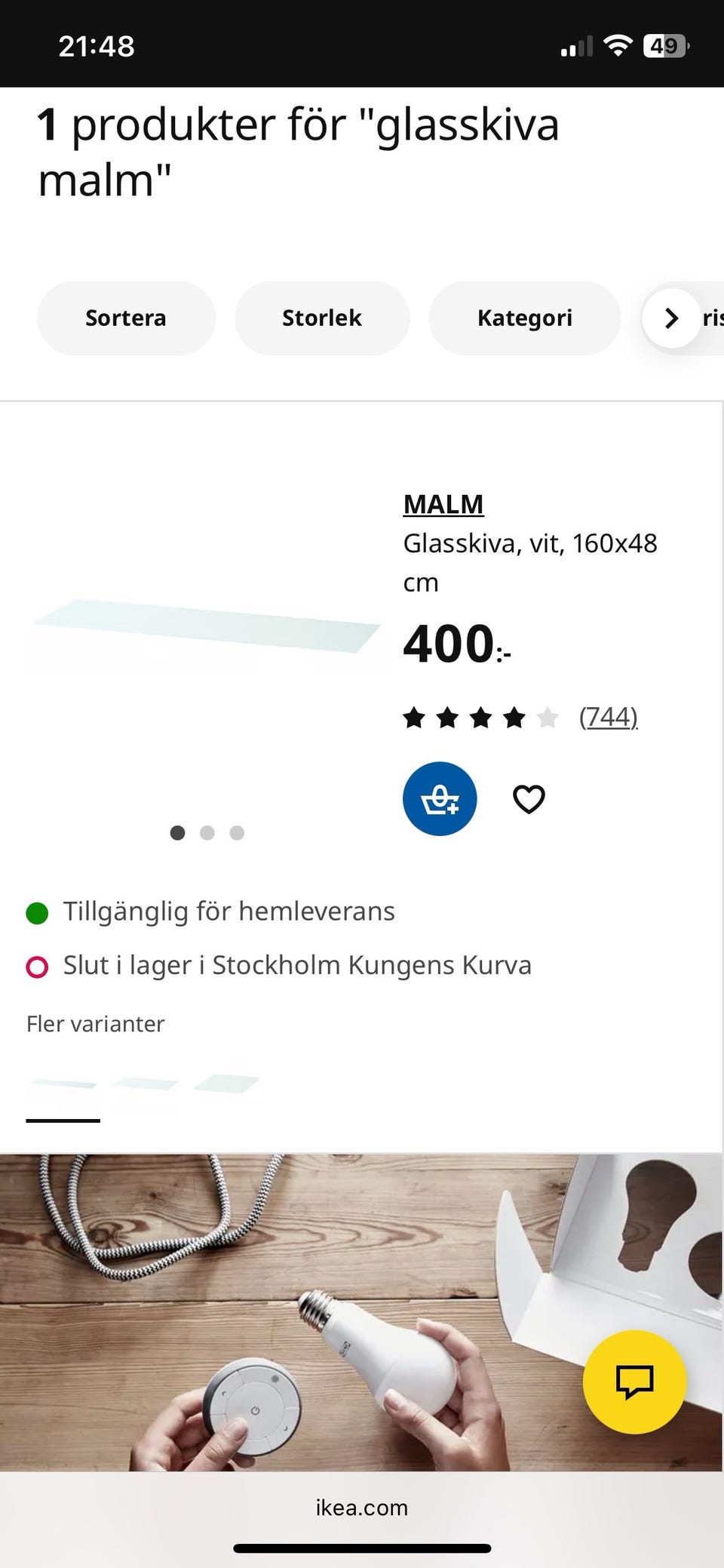Open the Storlek filter
The width and height of the screenshot is (724, 1568).
pyautogui.click(x=322, y=318)
